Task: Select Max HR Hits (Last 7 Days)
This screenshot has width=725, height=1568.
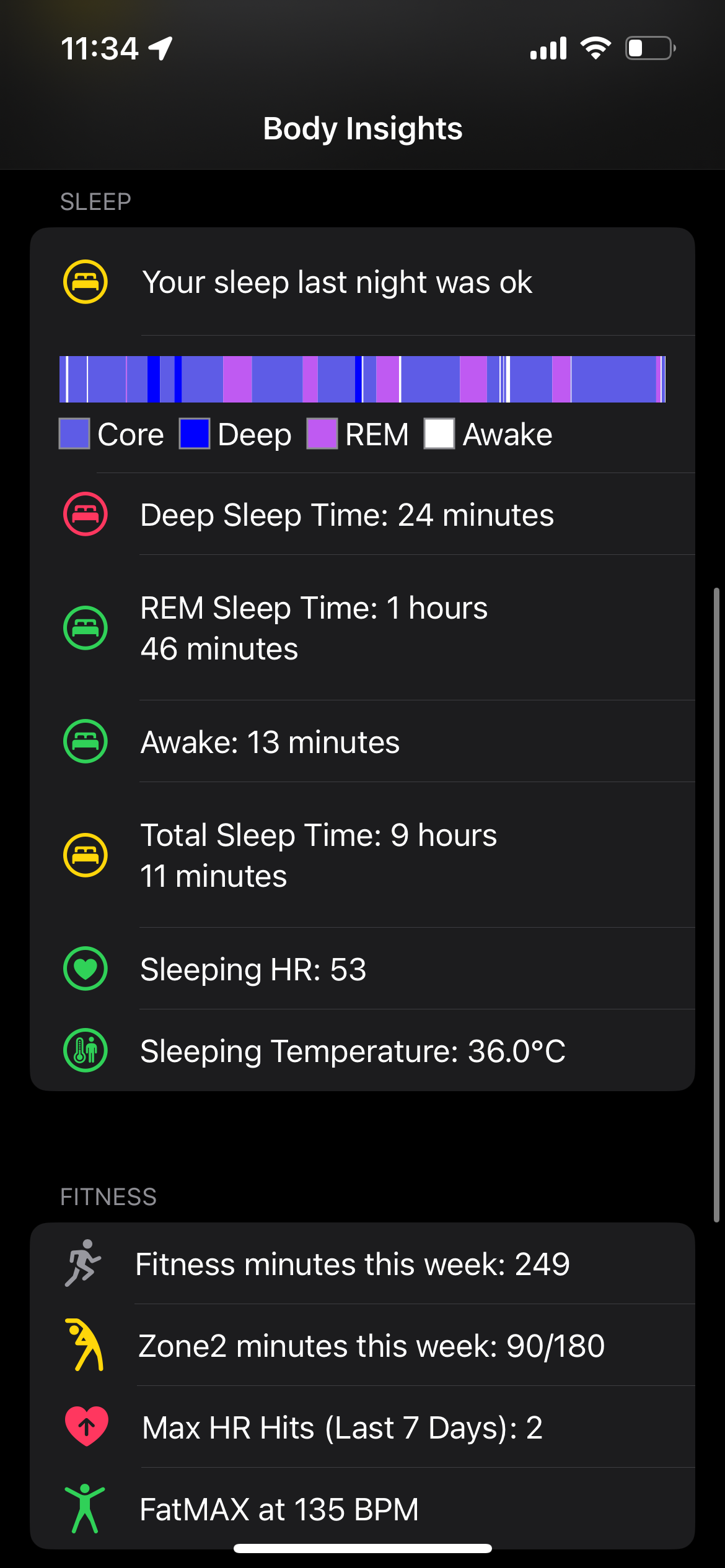Action: [x=362, y=1427]
